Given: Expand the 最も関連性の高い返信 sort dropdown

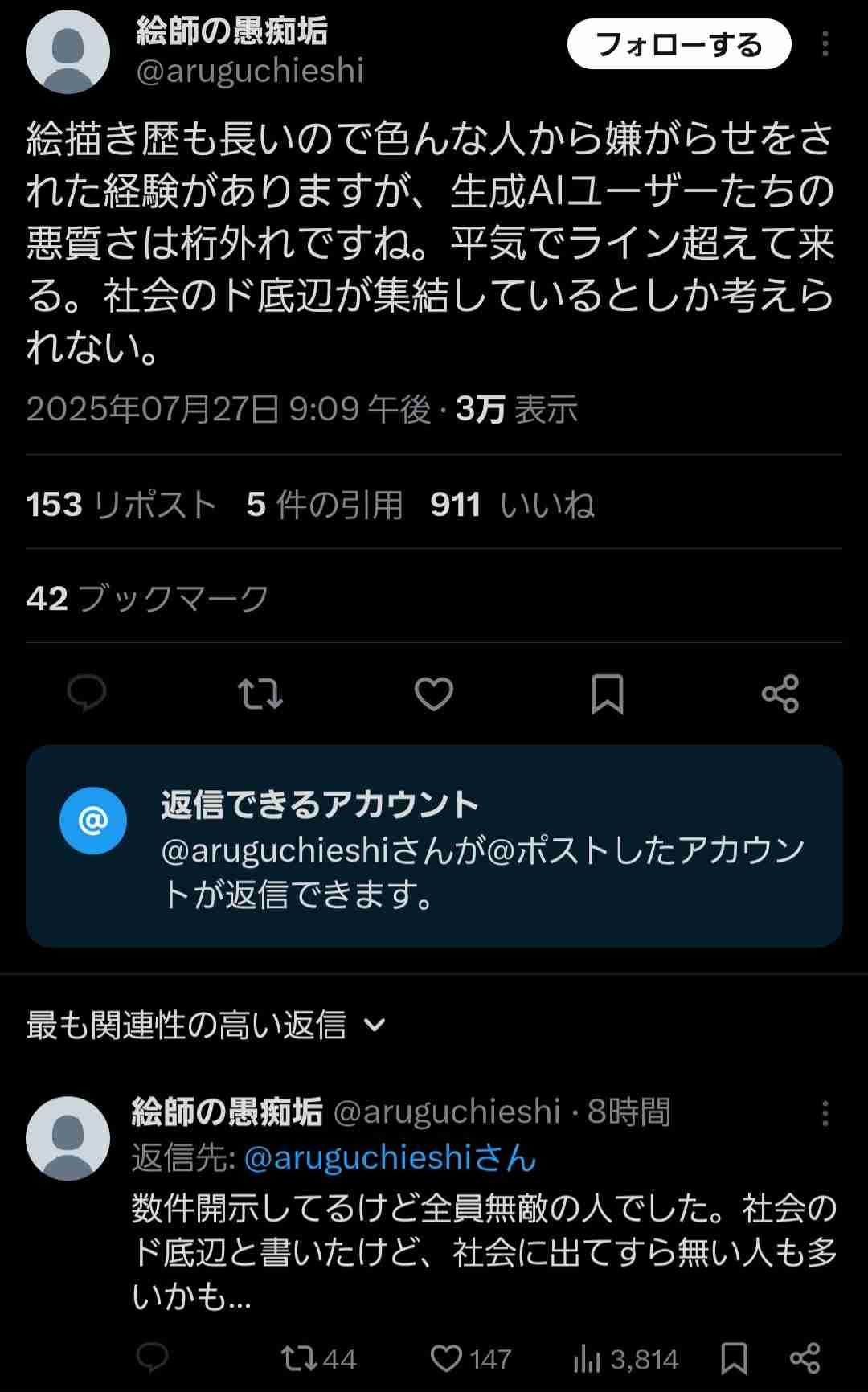Looking at the screenshot, I should (207, 1025).
